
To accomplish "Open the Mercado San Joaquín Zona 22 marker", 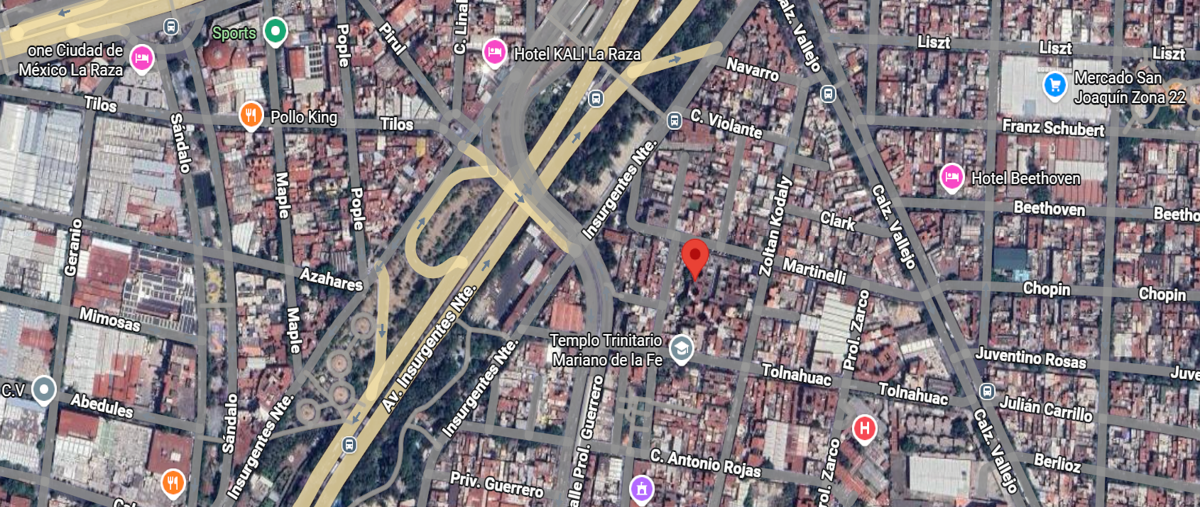I will (x=1053, y=86).
